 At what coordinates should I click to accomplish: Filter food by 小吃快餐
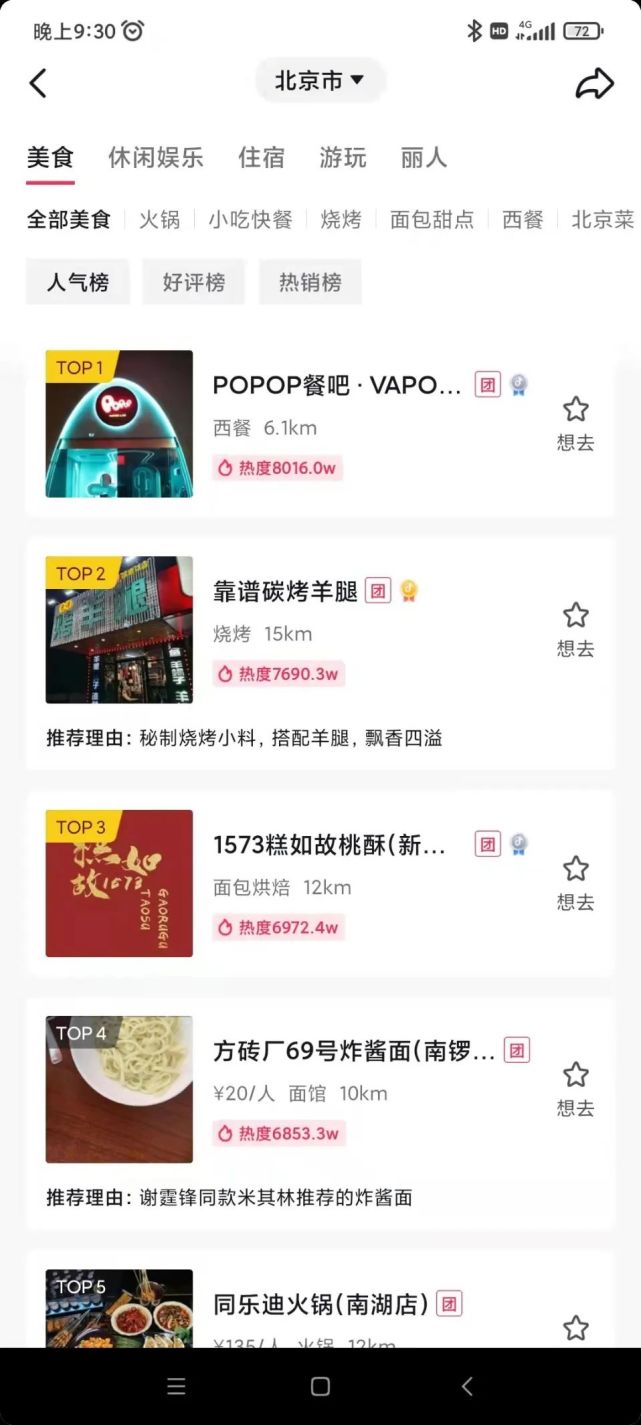pyautogui.click(x=250, y=220)
